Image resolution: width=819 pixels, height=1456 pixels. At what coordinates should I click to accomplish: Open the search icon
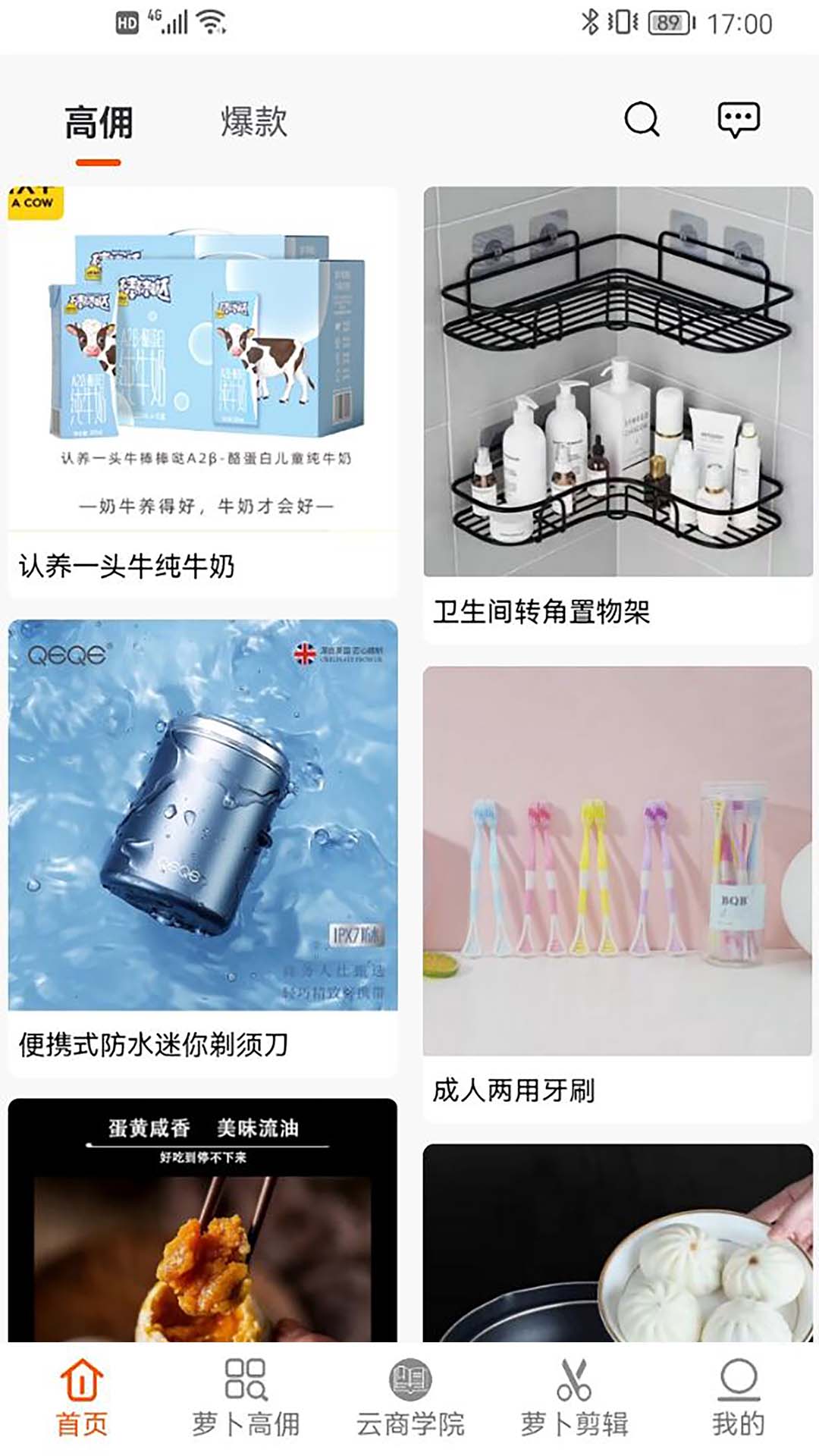(x=642, y=120)
